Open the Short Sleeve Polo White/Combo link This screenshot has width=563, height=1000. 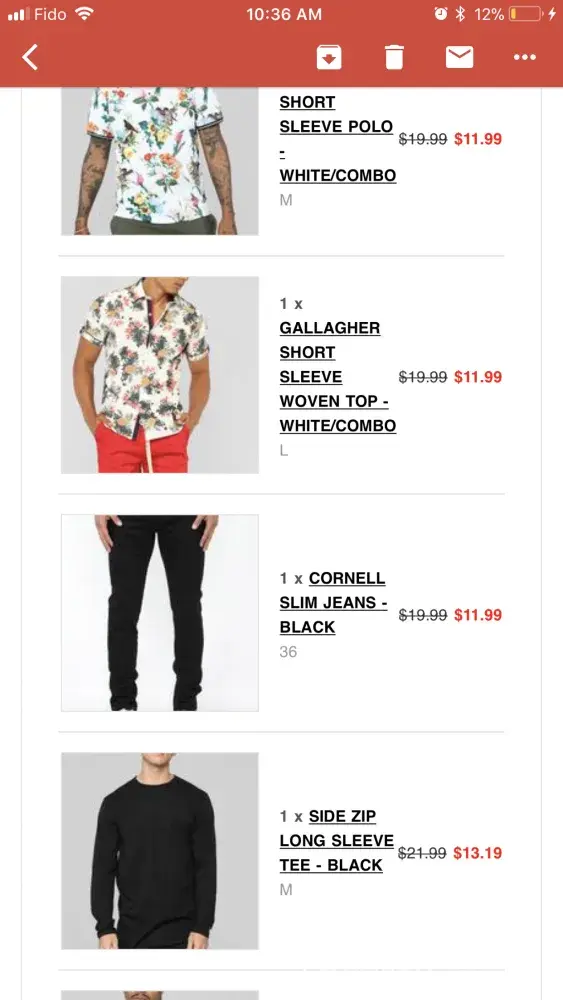pyautogui.click(x=337, y=138)
